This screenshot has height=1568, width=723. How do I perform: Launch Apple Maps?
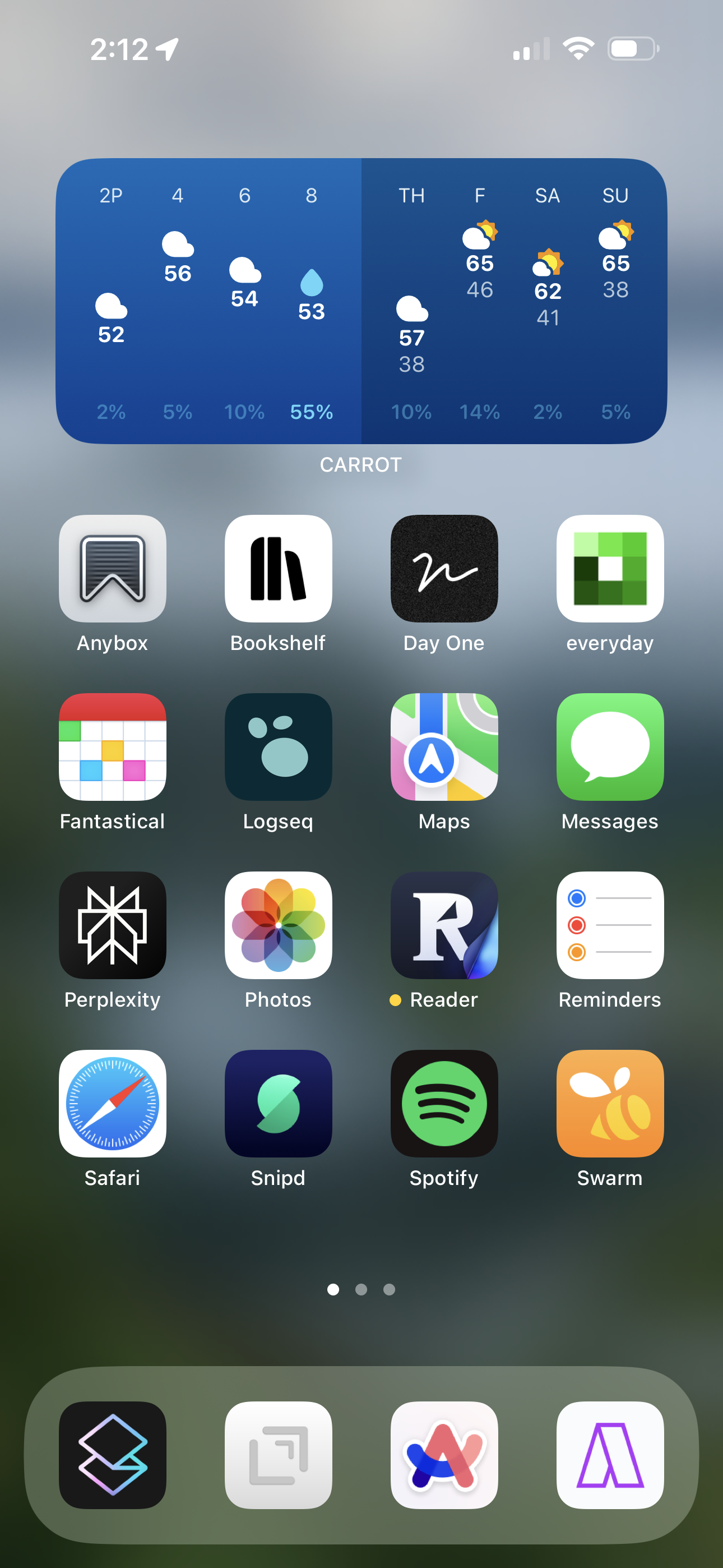pos(444,746)
